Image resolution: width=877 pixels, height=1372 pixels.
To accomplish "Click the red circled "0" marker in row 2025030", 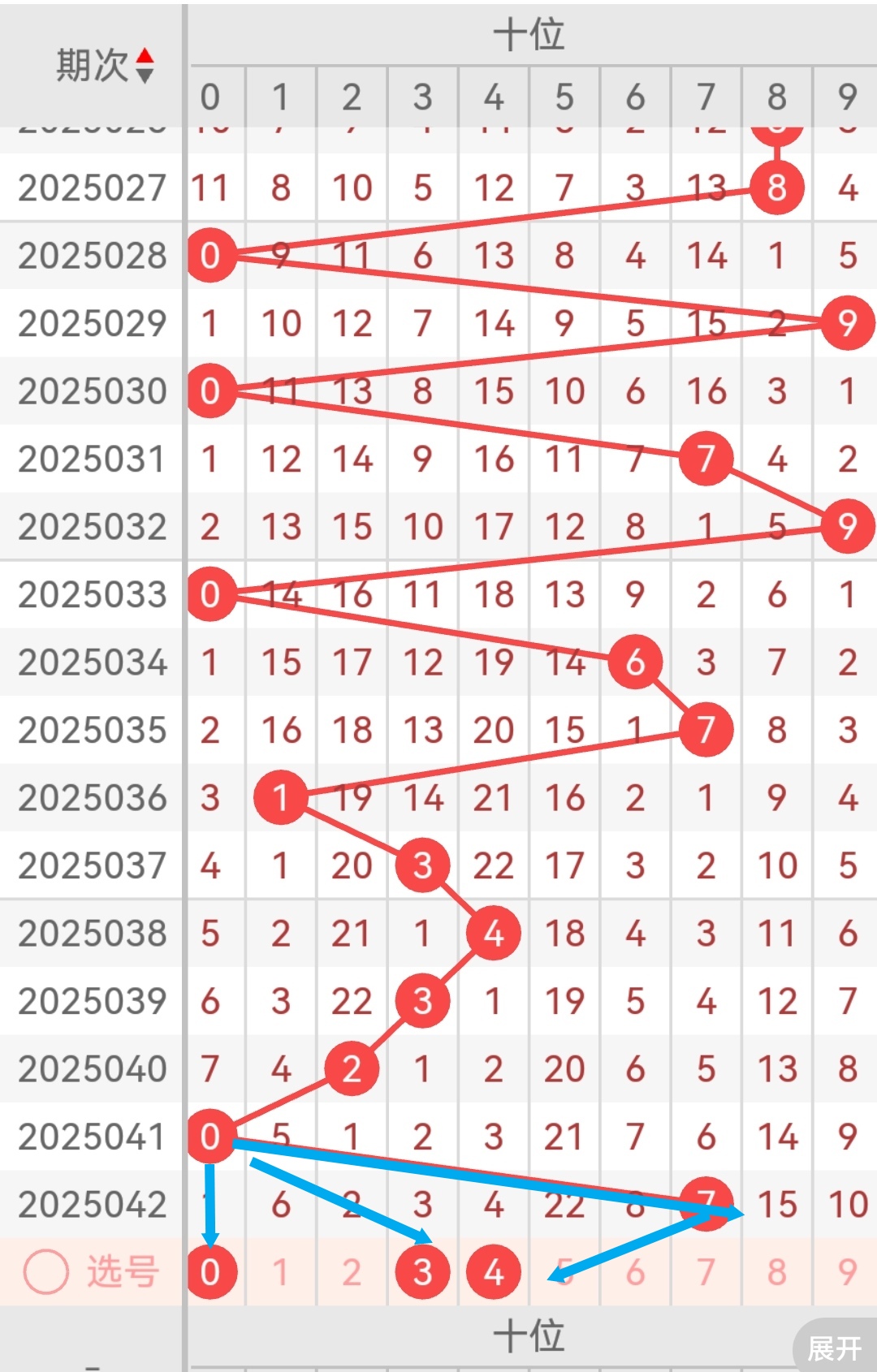I will point(211,391).
